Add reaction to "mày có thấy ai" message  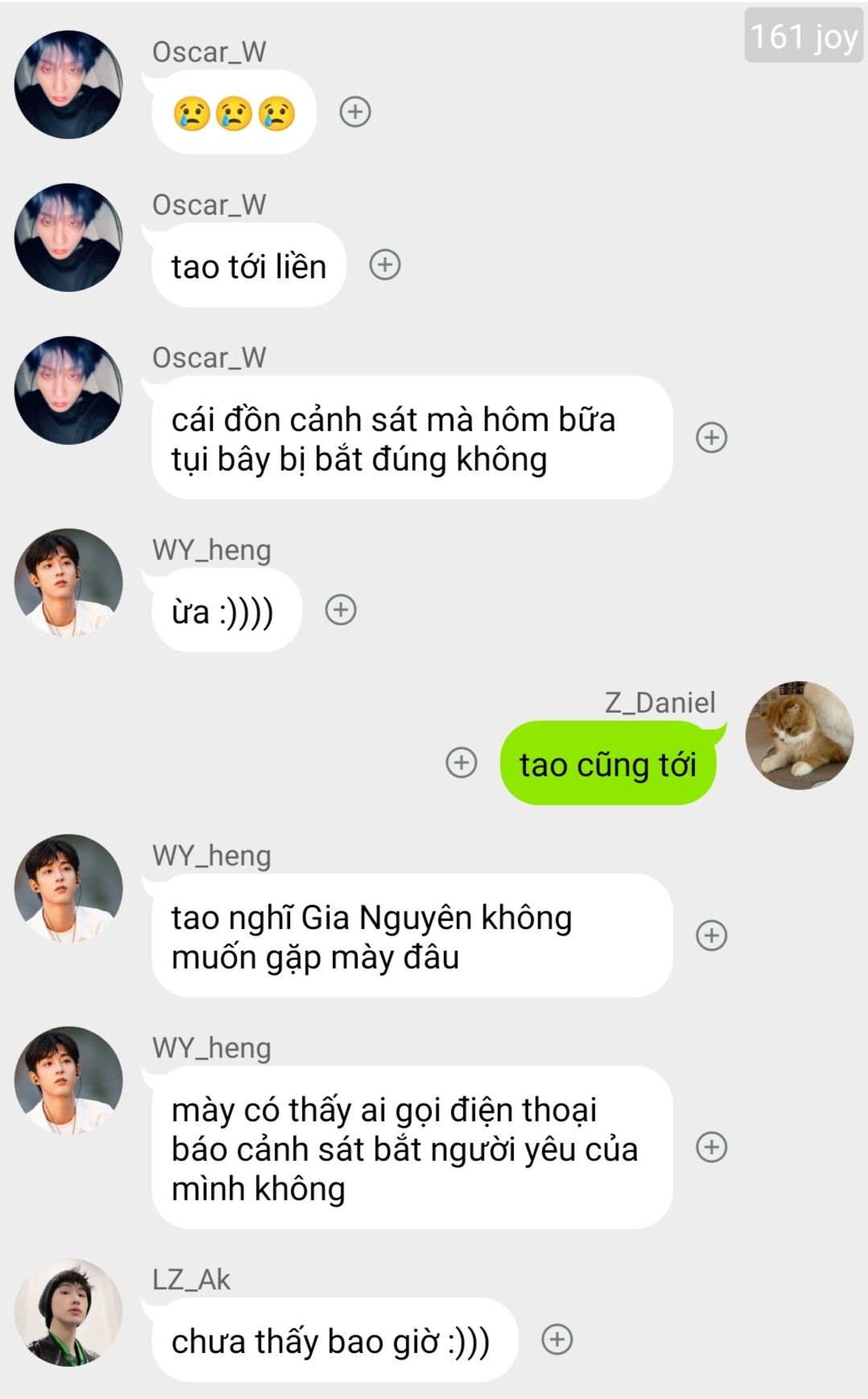[712, 1147]
